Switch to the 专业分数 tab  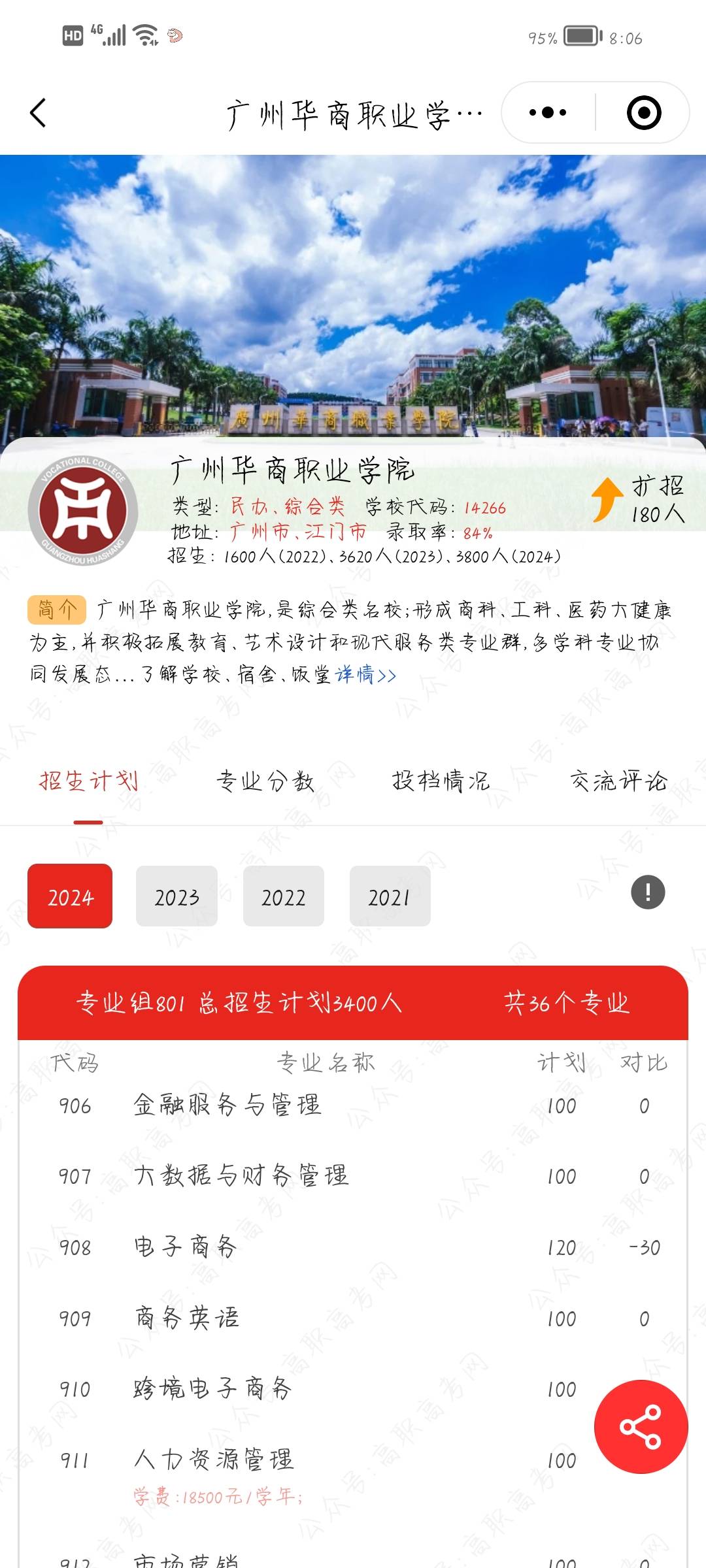265,781
